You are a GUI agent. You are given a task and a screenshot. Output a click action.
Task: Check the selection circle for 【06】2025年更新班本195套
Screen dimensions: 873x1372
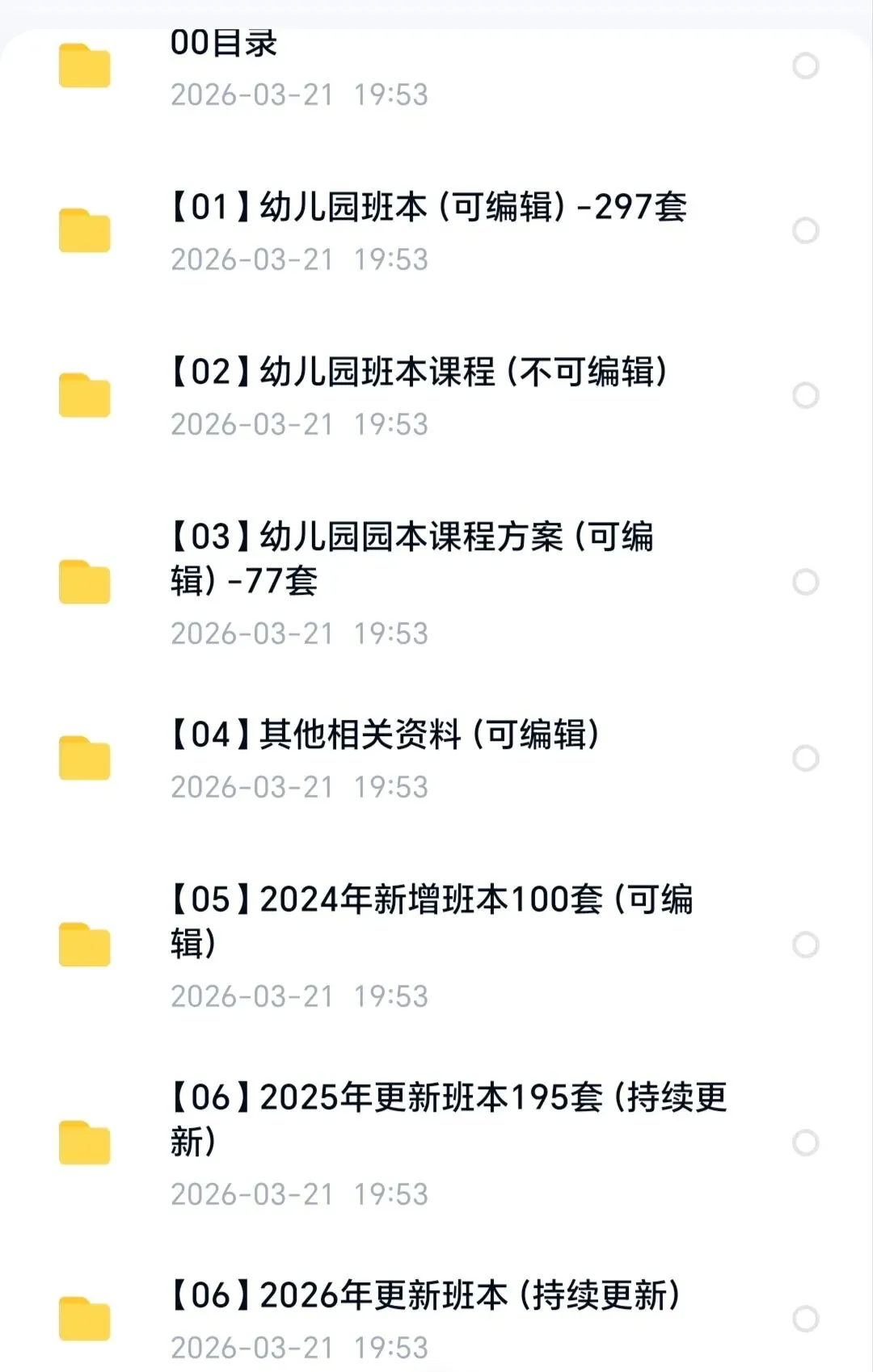[x=805, y=1143]
